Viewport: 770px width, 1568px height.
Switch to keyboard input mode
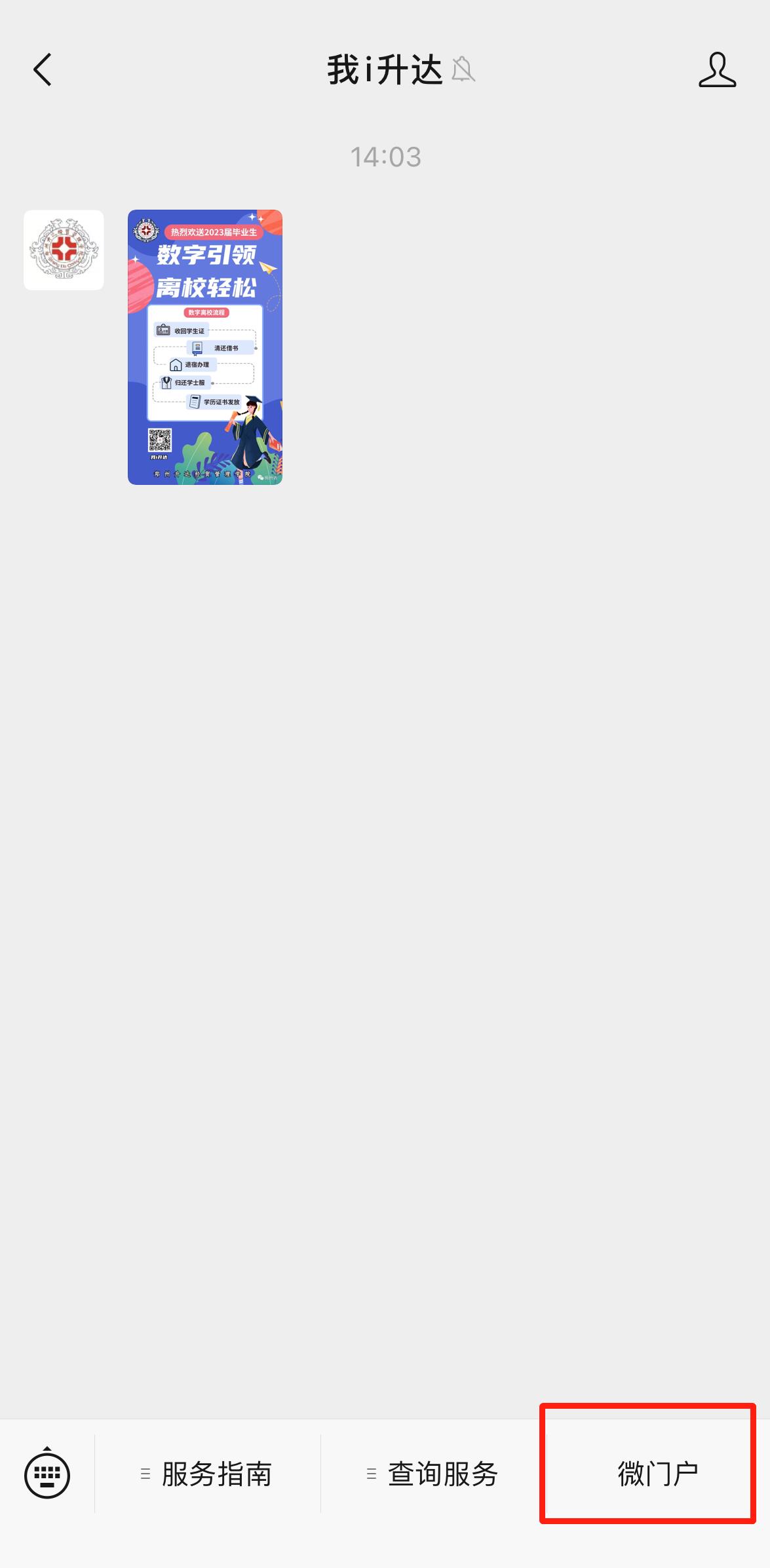[47, 1474]
